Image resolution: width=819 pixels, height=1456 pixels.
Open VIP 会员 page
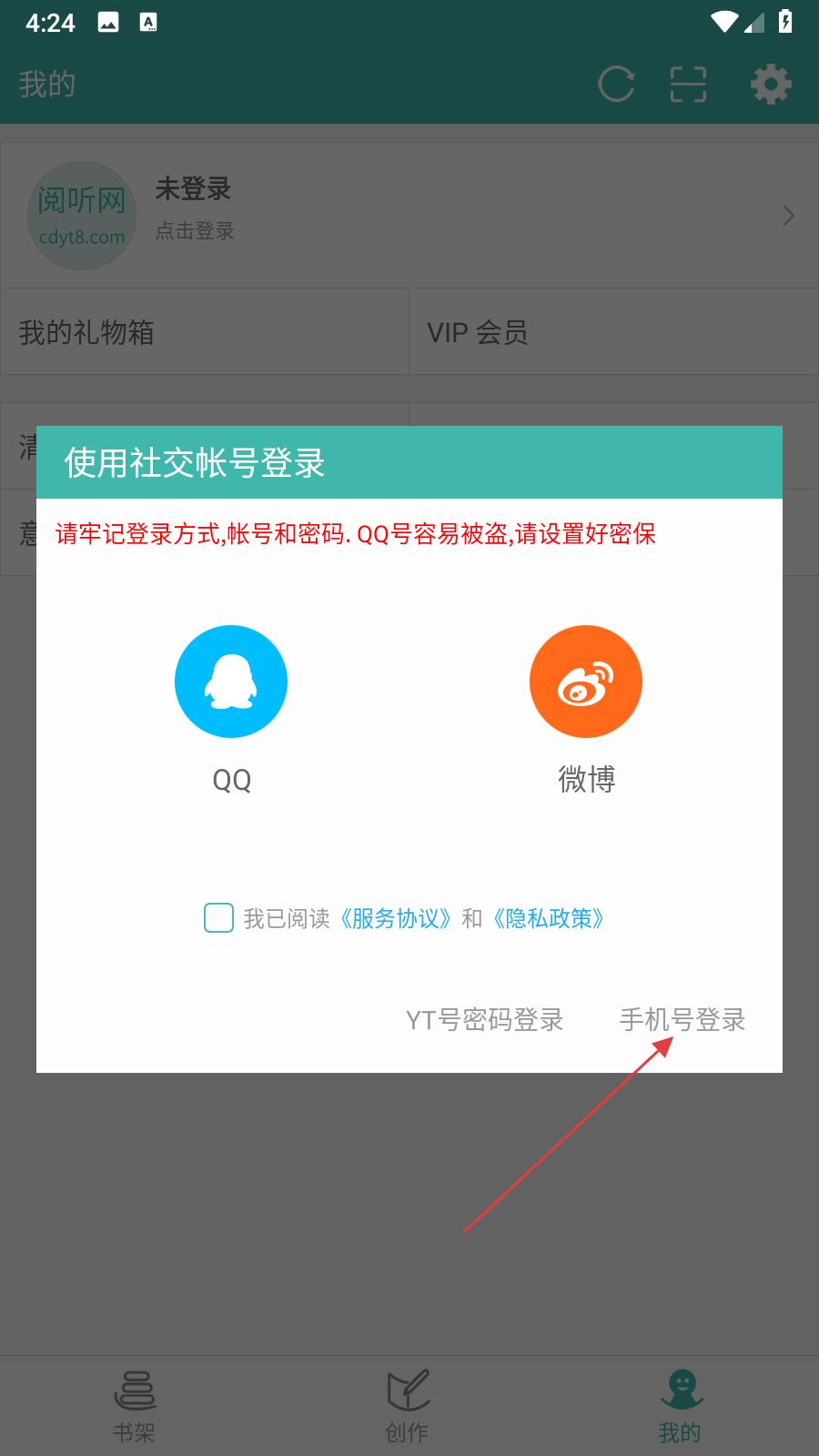613,332
